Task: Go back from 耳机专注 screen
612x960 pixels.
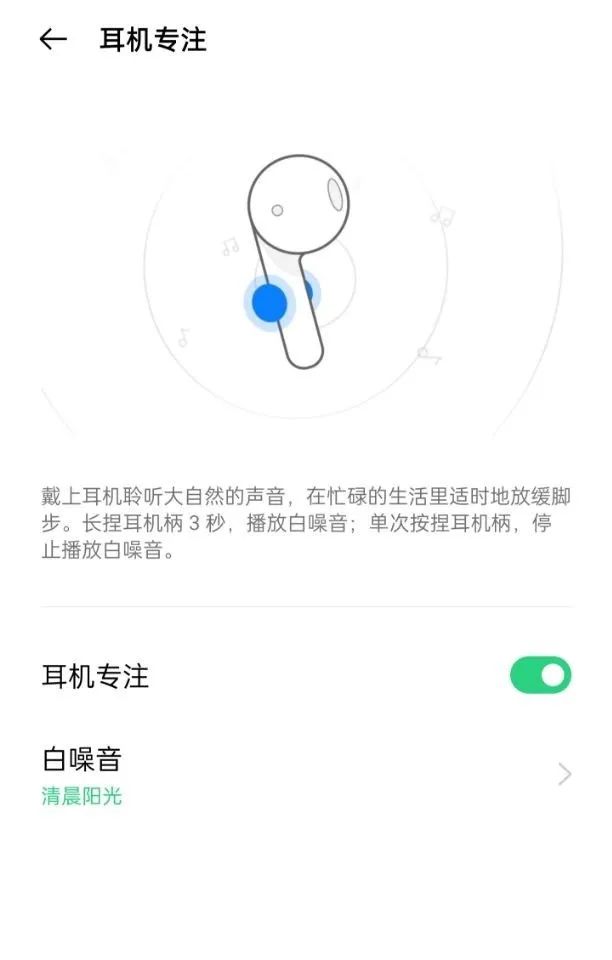Action: click(52, 40)
